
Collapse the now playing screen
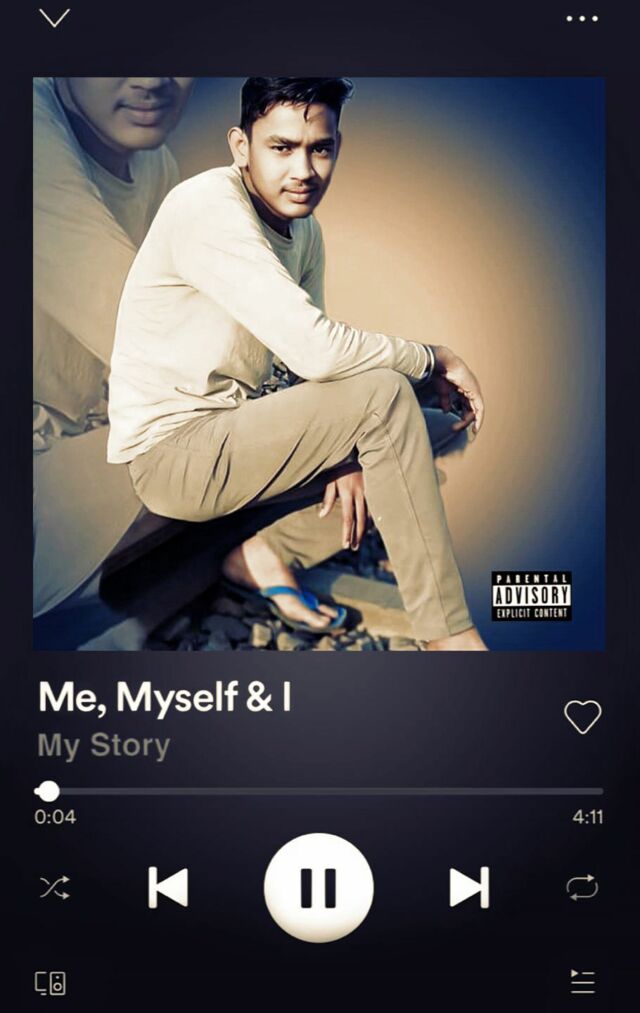click(54, 18)
